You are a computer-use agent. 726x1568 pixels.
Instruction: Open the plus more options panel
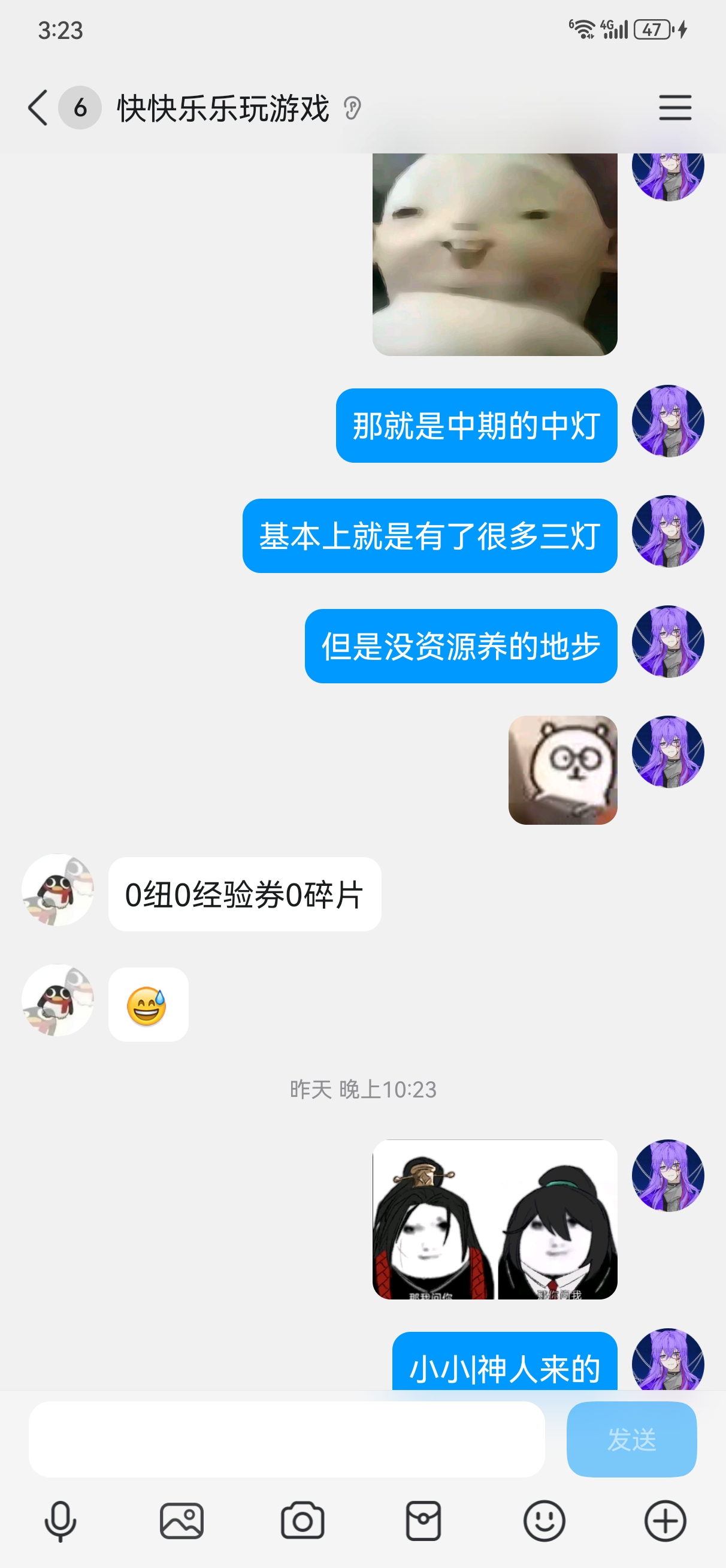[x=665, y=1521]
